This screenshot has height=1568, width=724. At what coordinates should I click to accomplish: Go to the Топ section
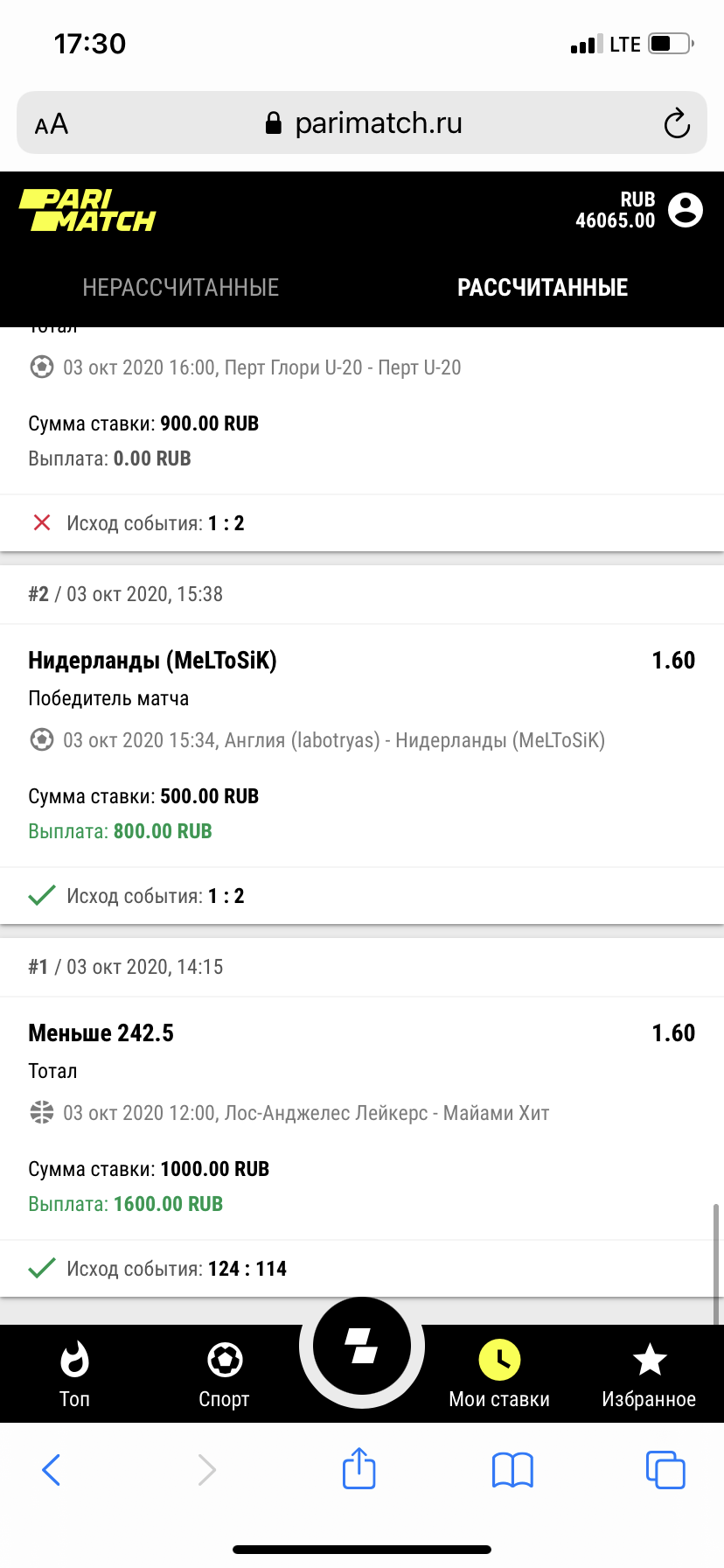(74, 1374)
